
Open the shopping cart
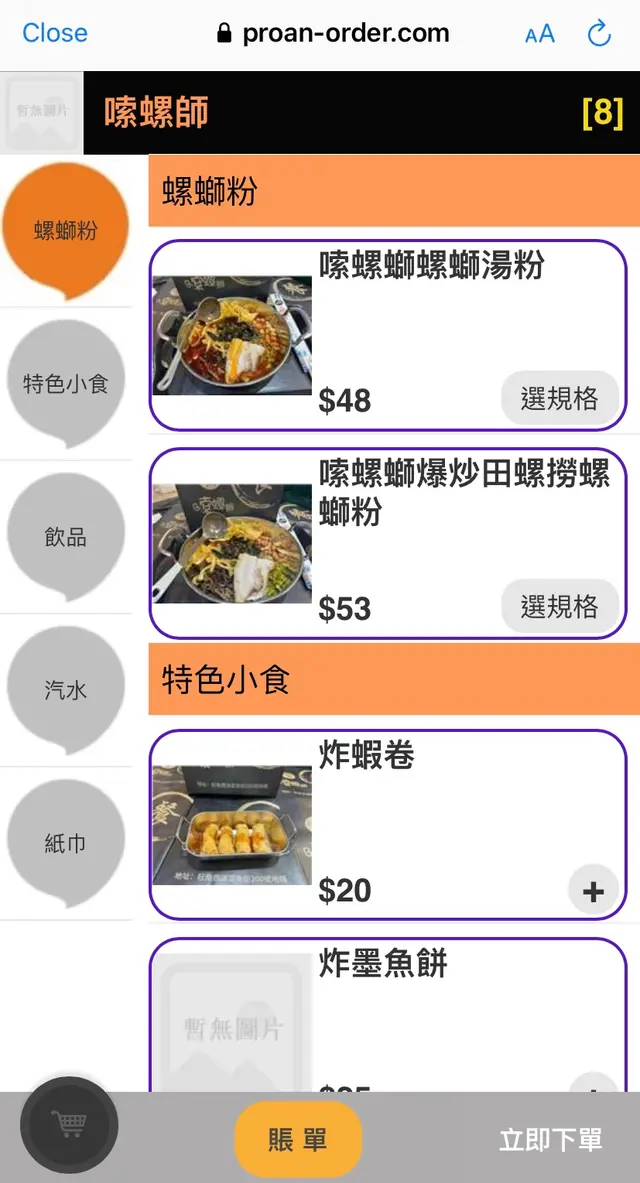[x=69, y=1125]
